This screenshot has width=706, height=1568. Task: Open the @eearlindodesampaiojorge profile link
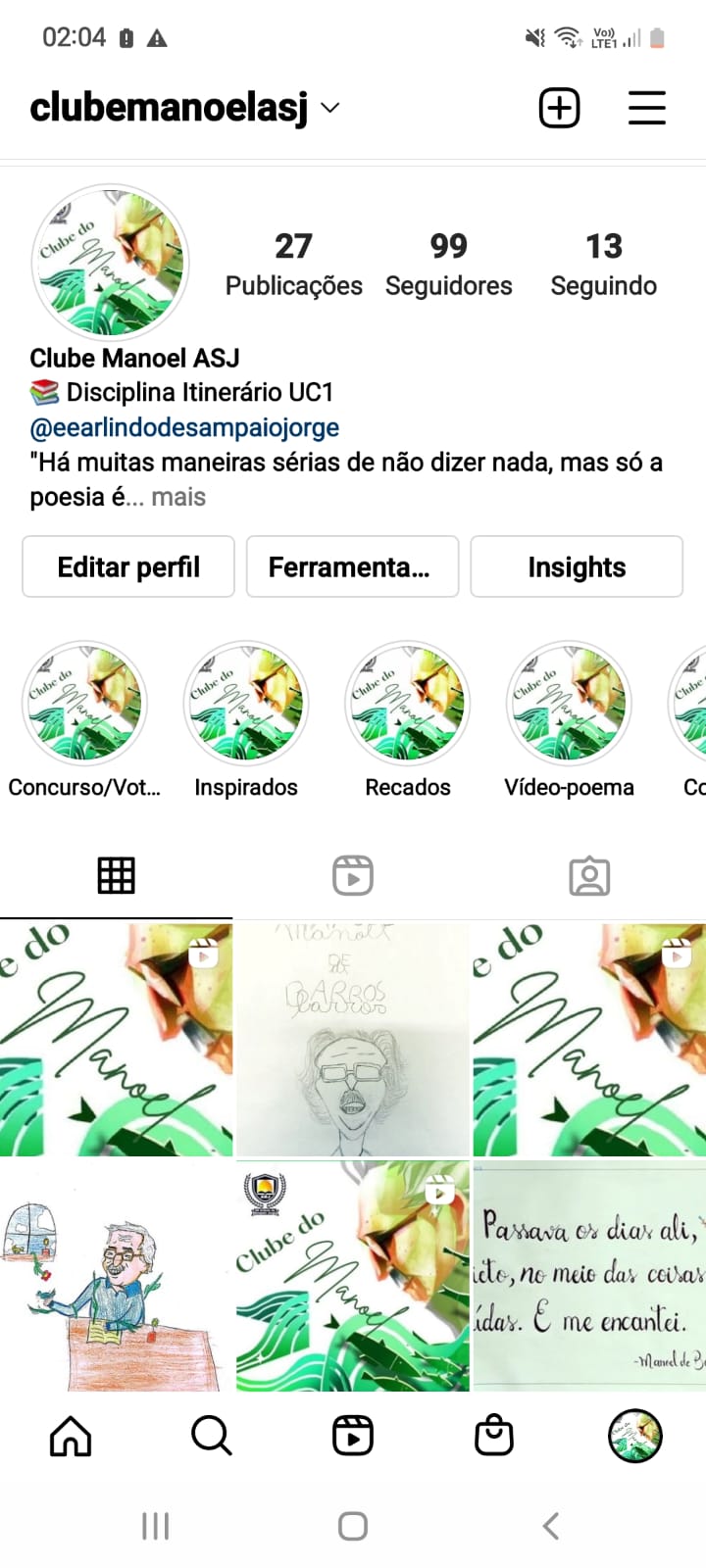click(184, 427)
